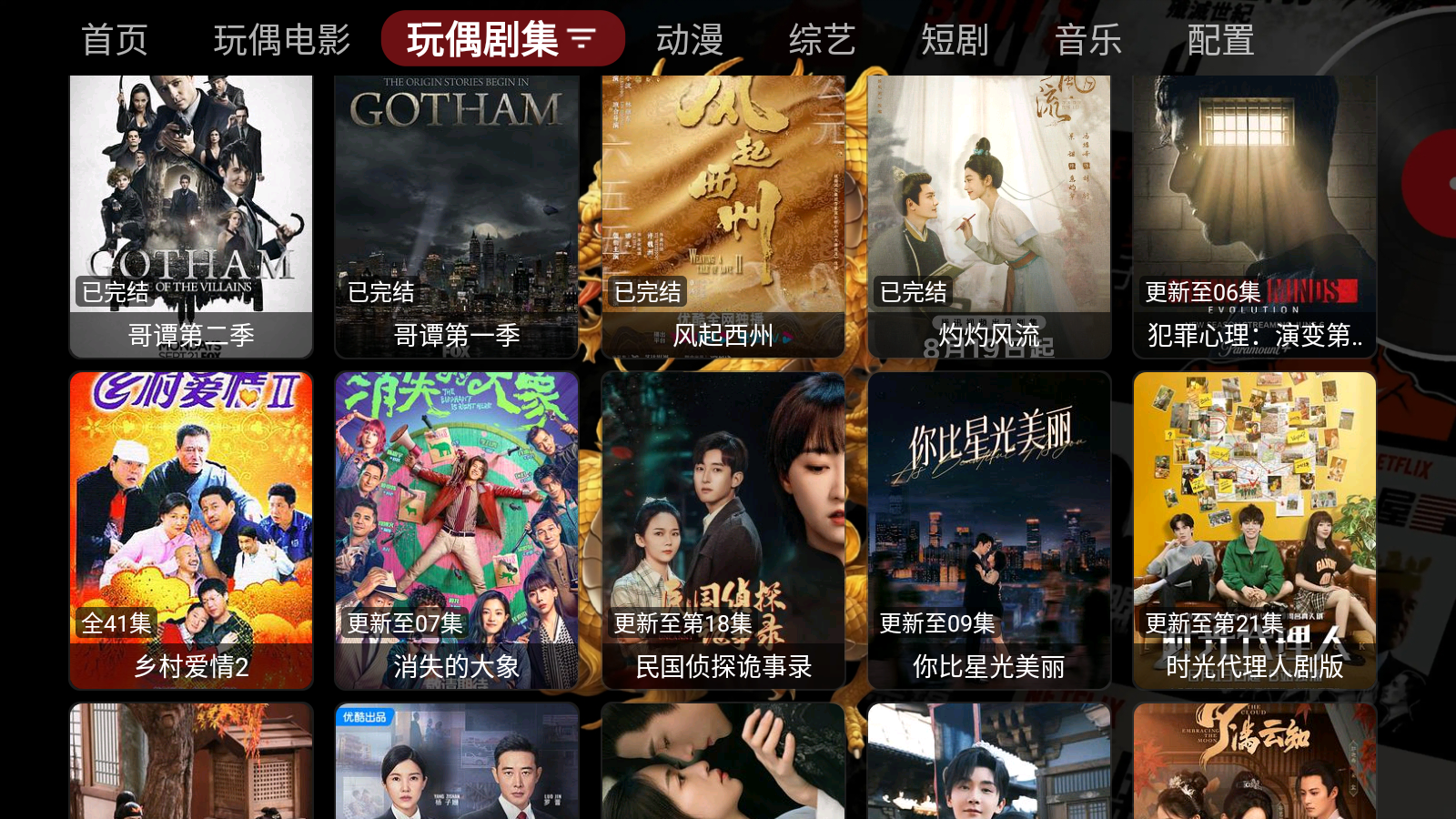Screen dimensions: 1456x819
Task: View the 风起西州 drama
Action: 723,217
